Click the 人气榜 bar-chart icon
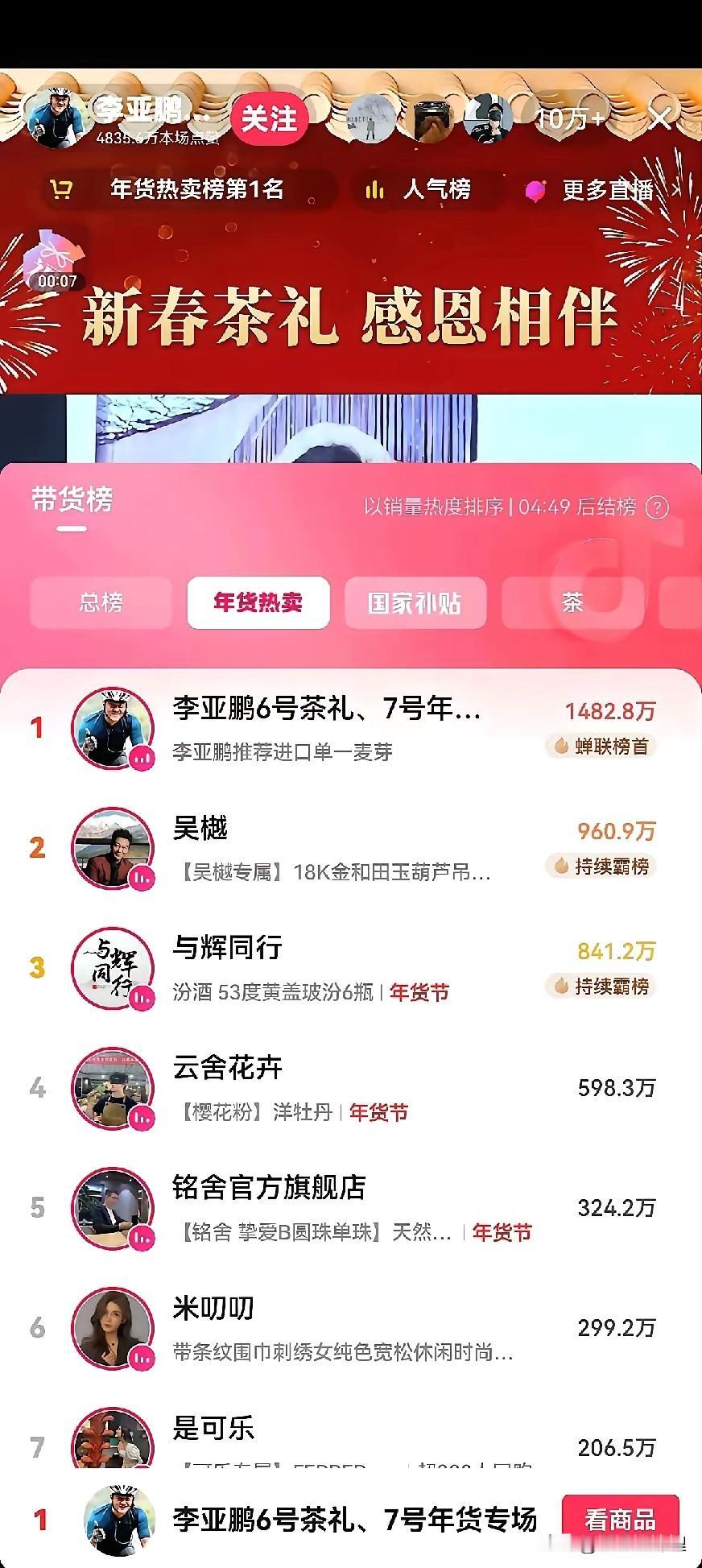Screen dimensions: 702x1568 click(x=375, y=188)
